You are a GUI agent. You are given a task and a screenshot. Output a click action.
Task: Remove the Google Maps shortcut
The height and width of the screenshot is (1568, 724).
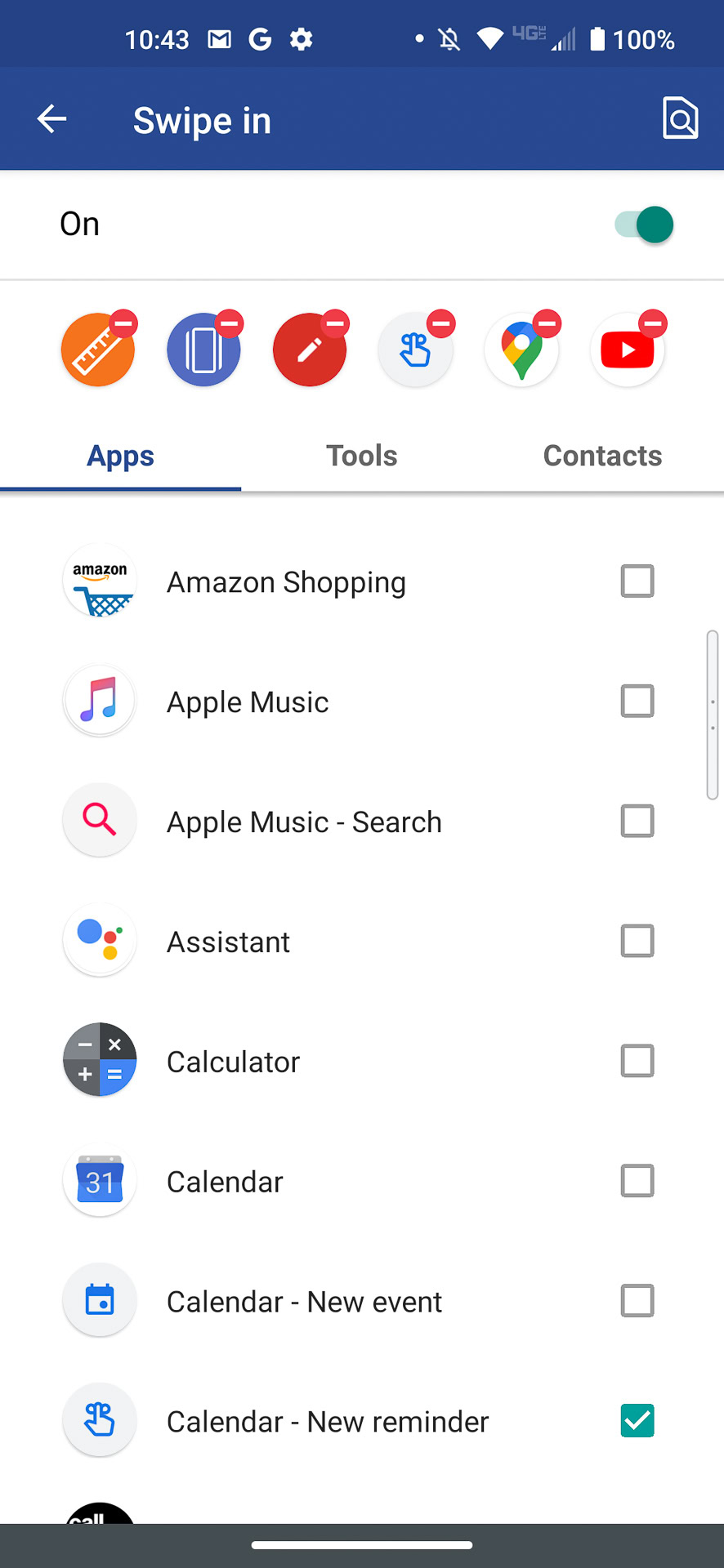click(x=547, y=323)
